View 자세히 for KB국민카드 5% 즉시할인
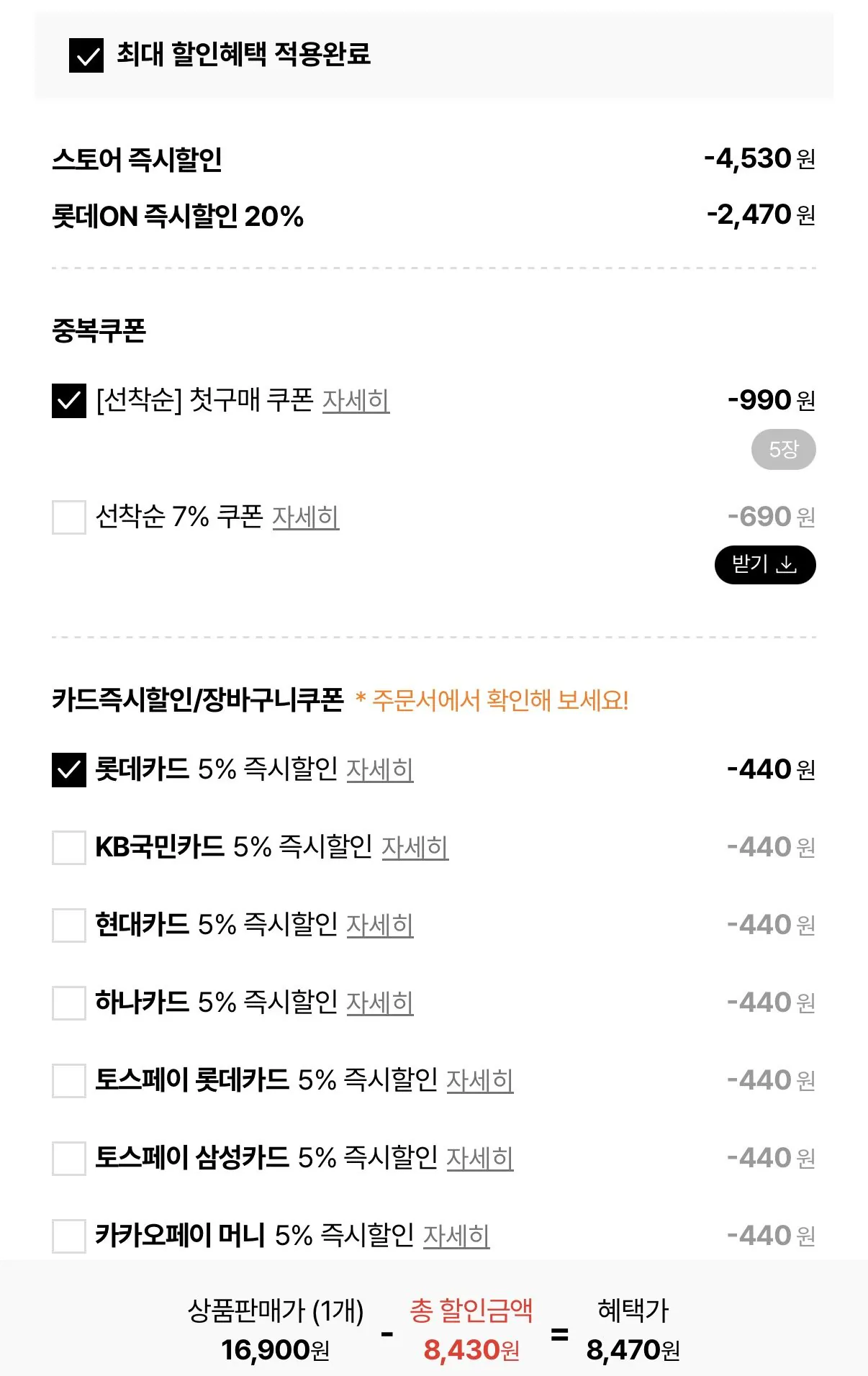 pos(416,850)
